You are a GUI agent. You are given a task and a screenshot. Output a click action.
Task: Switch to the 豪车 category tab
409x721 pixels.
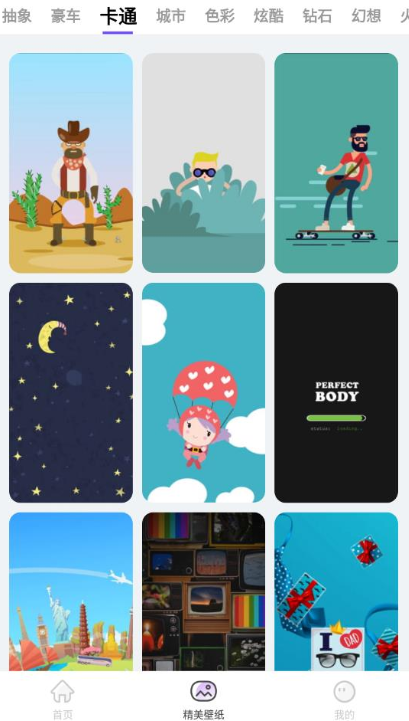[66, 16]
